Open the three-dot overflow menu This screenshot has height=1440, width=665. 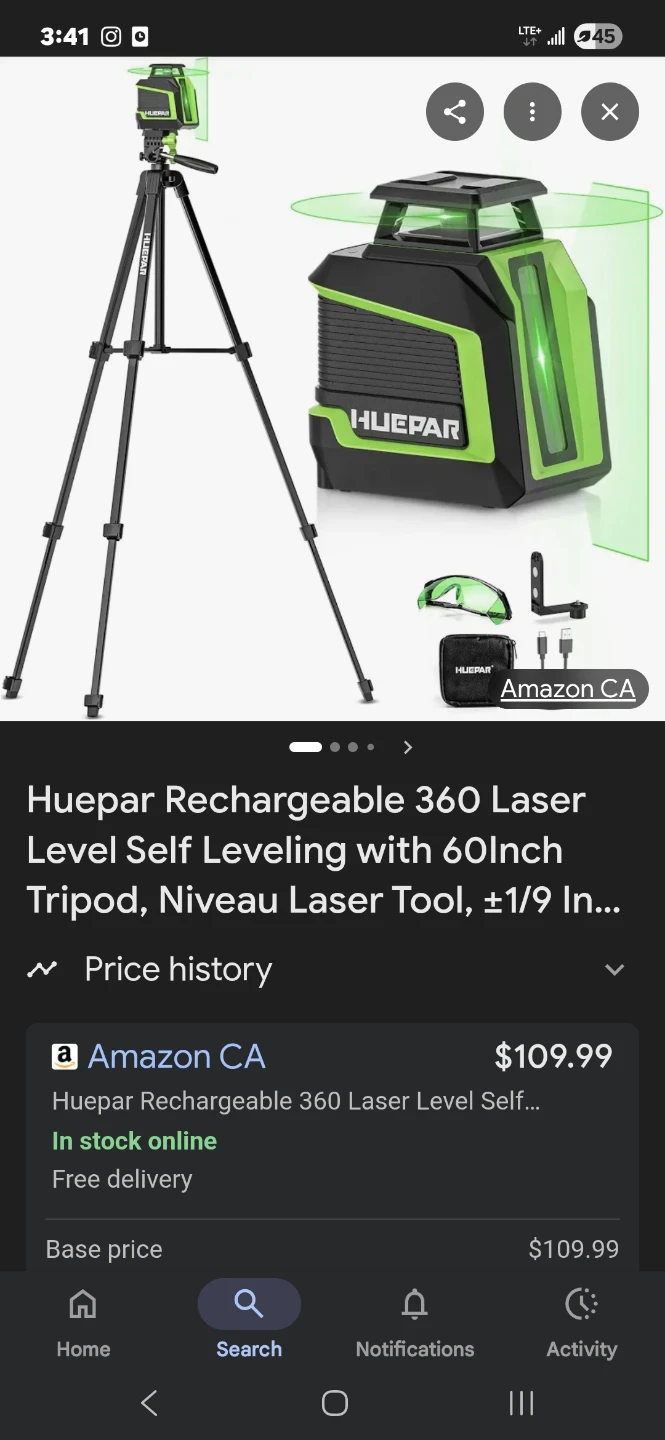point(532,112)
